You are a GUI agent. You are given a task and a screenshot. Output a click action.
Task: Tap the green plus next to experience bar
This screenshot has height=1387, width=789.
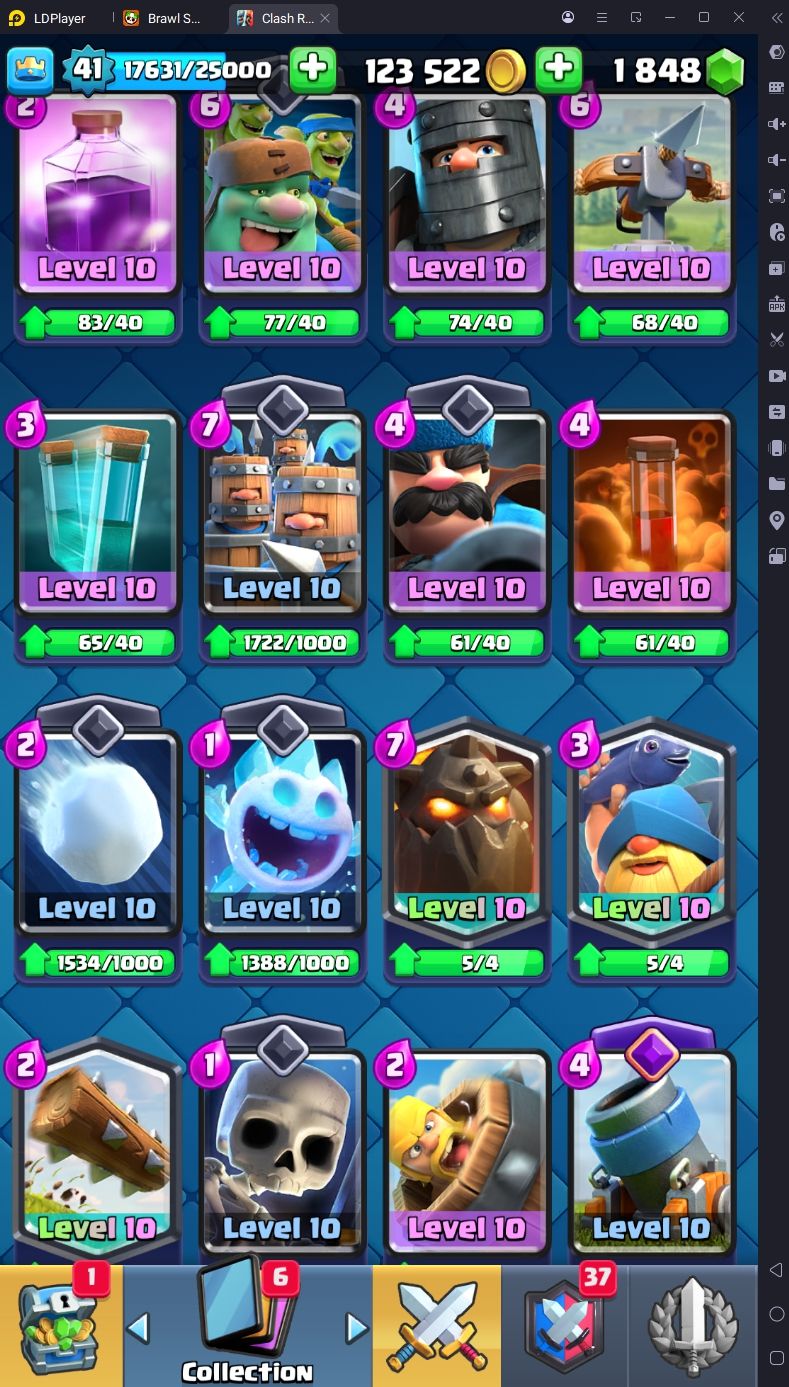coord(313,70)
